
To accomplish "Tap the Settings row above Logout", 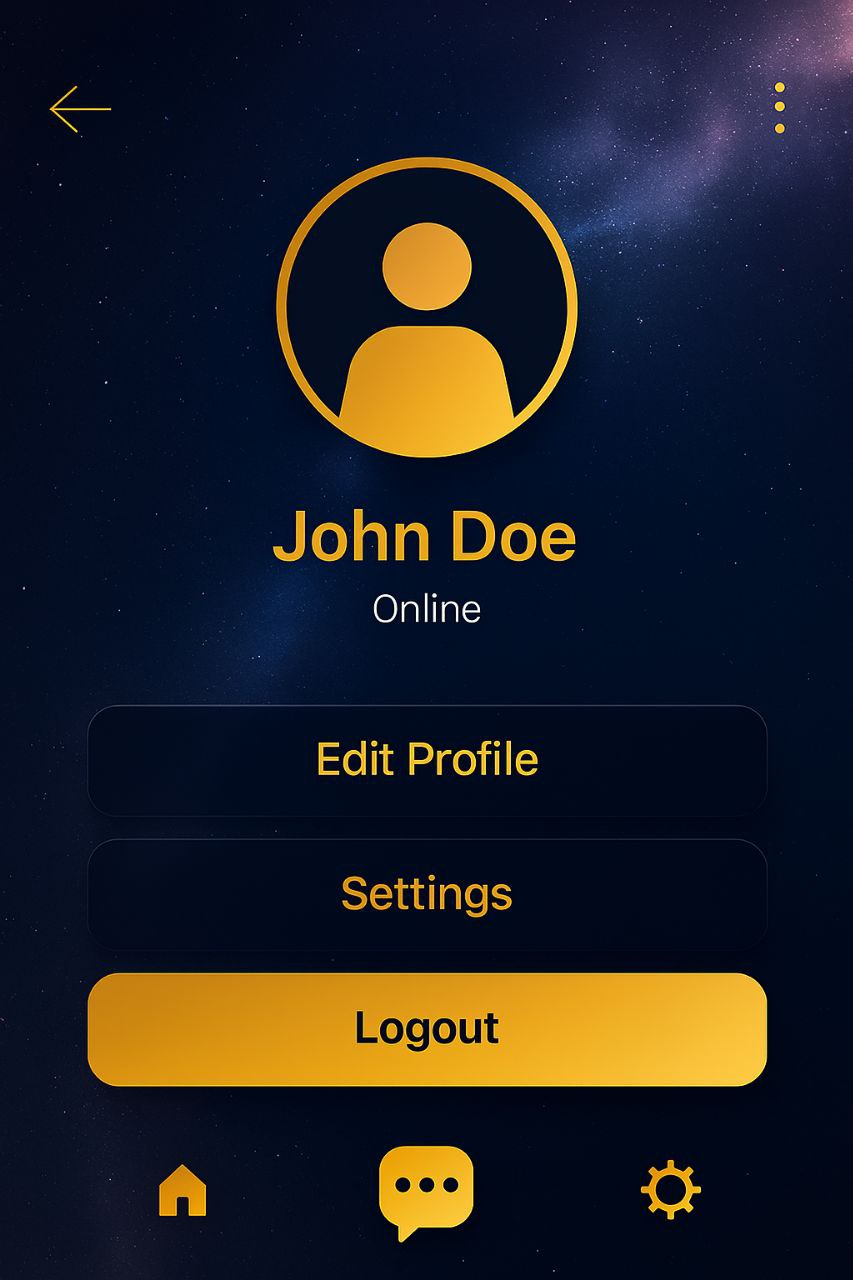I will (426, 893).
